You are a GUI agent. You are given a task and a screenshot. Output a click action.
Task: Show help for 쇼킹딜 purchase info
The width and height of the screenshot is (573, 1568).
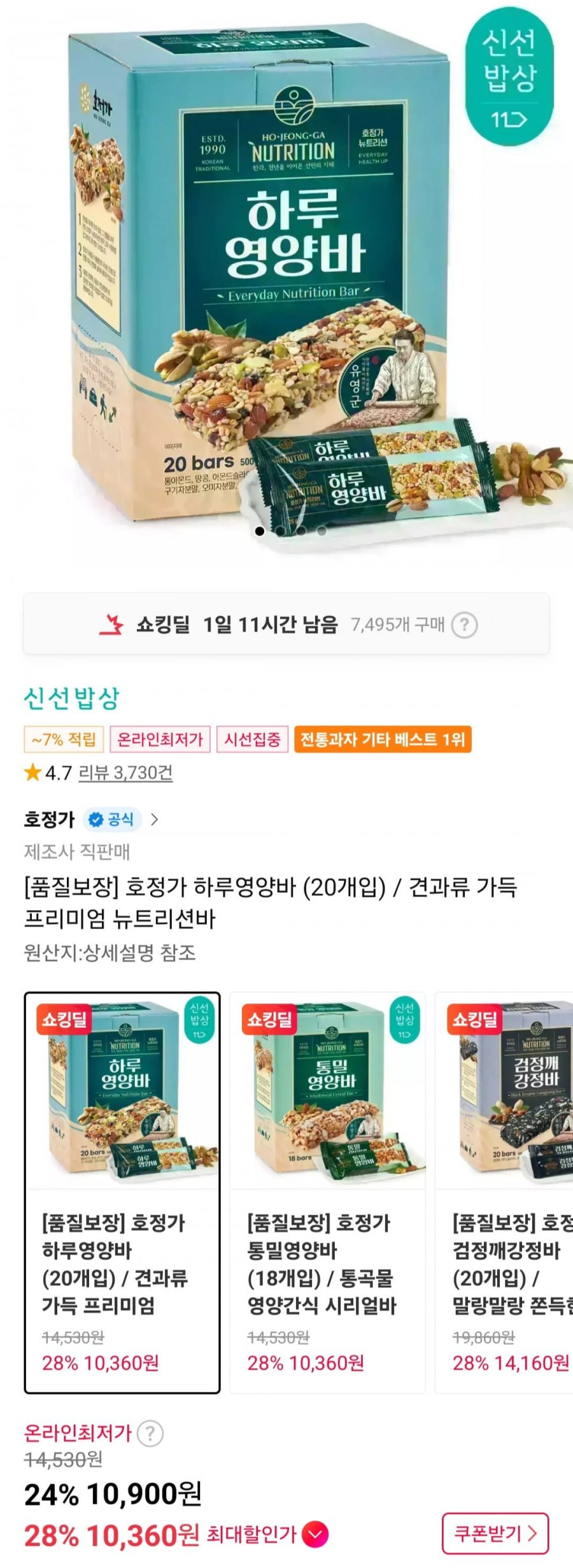click(464, 625)
